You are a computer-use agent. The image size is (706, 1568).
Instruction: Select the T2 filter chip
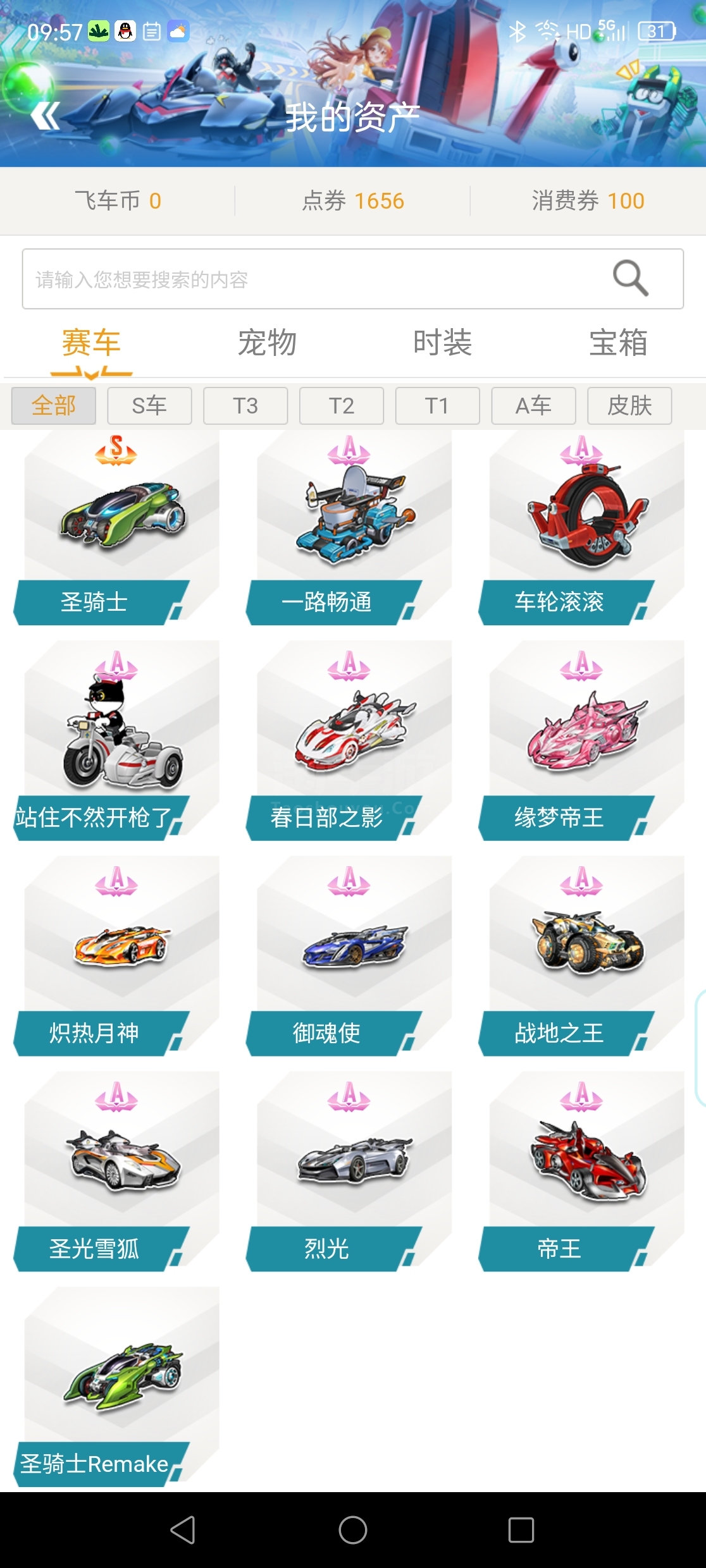342,405
